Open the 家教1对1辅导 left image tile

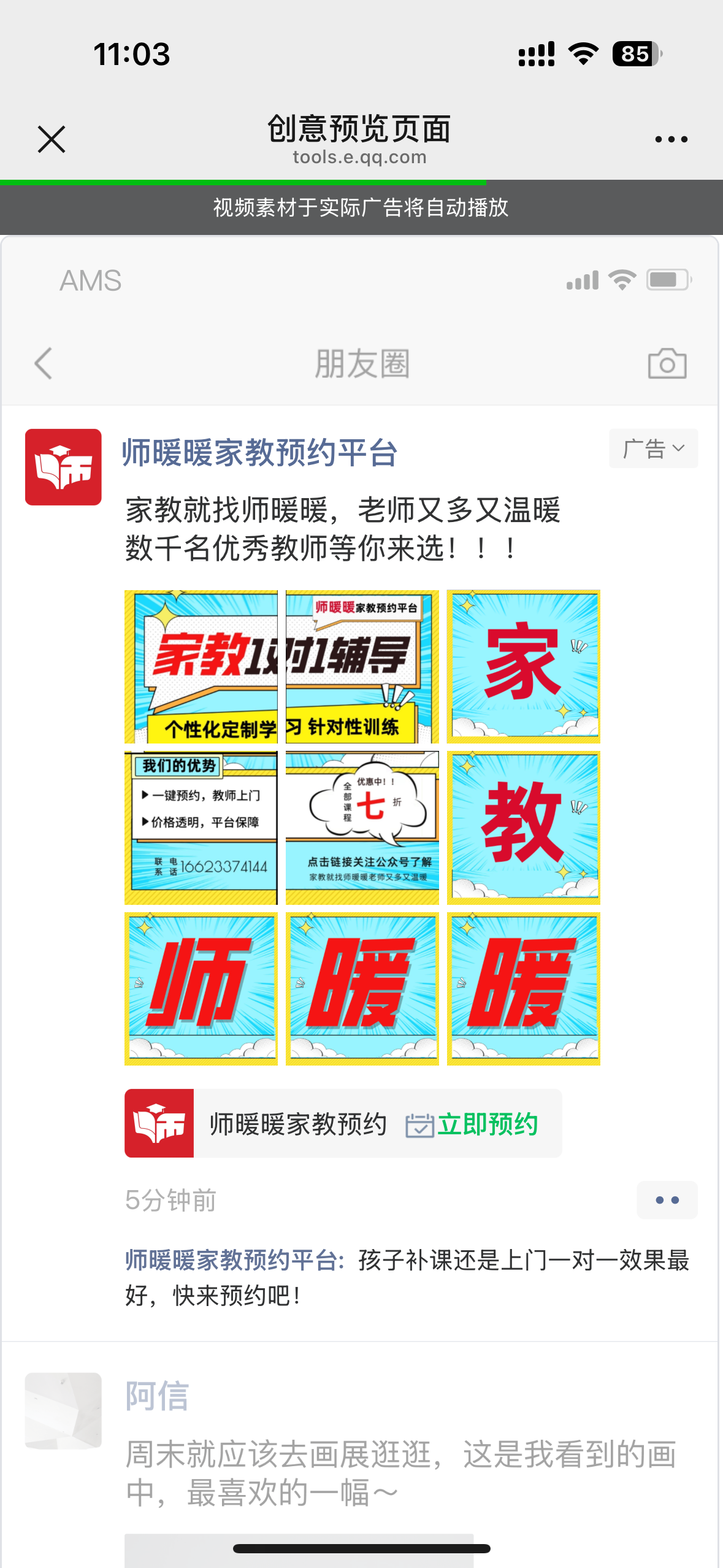click(x=201, y=666)
